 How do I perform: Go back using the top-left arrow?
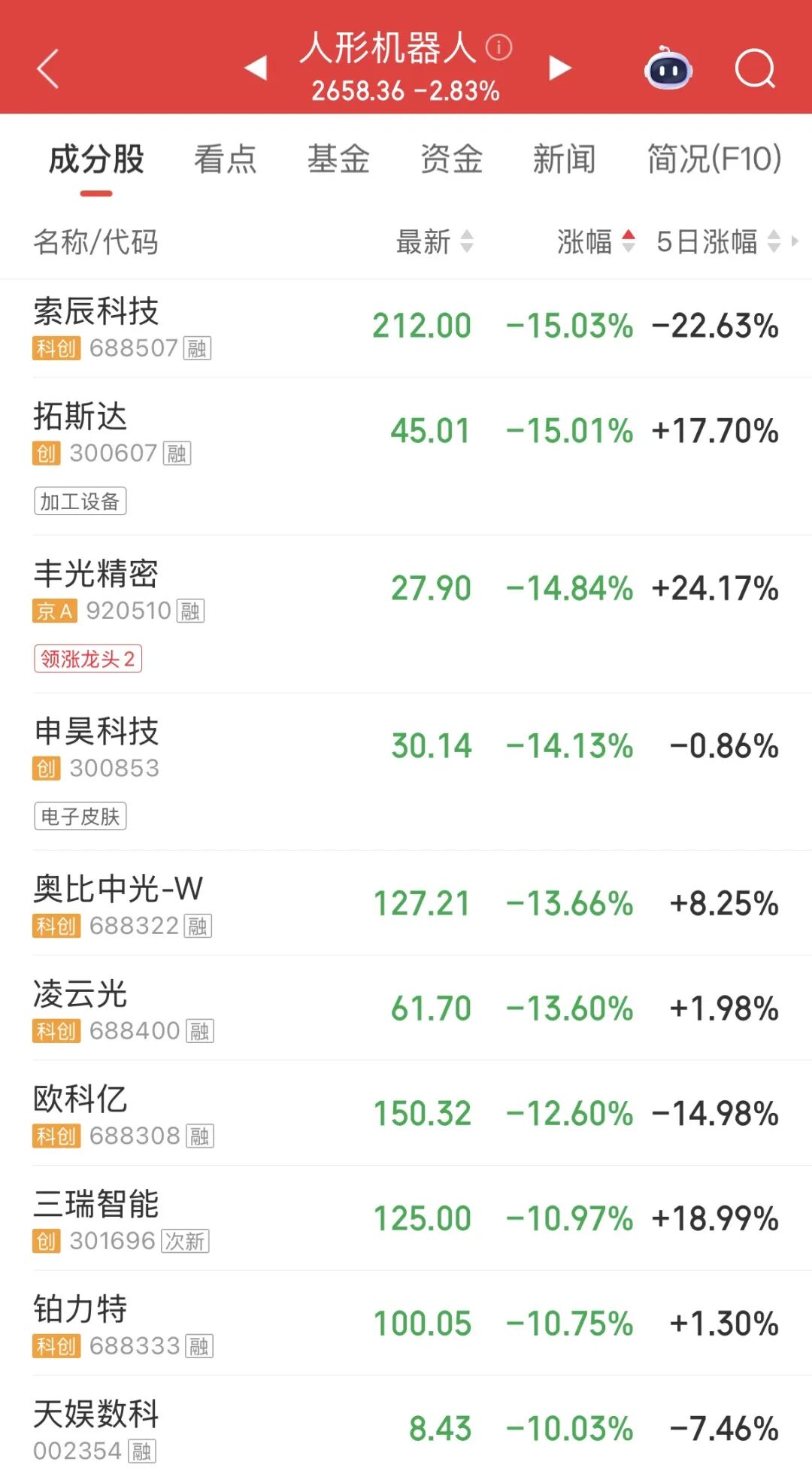[x=47, y=69]
